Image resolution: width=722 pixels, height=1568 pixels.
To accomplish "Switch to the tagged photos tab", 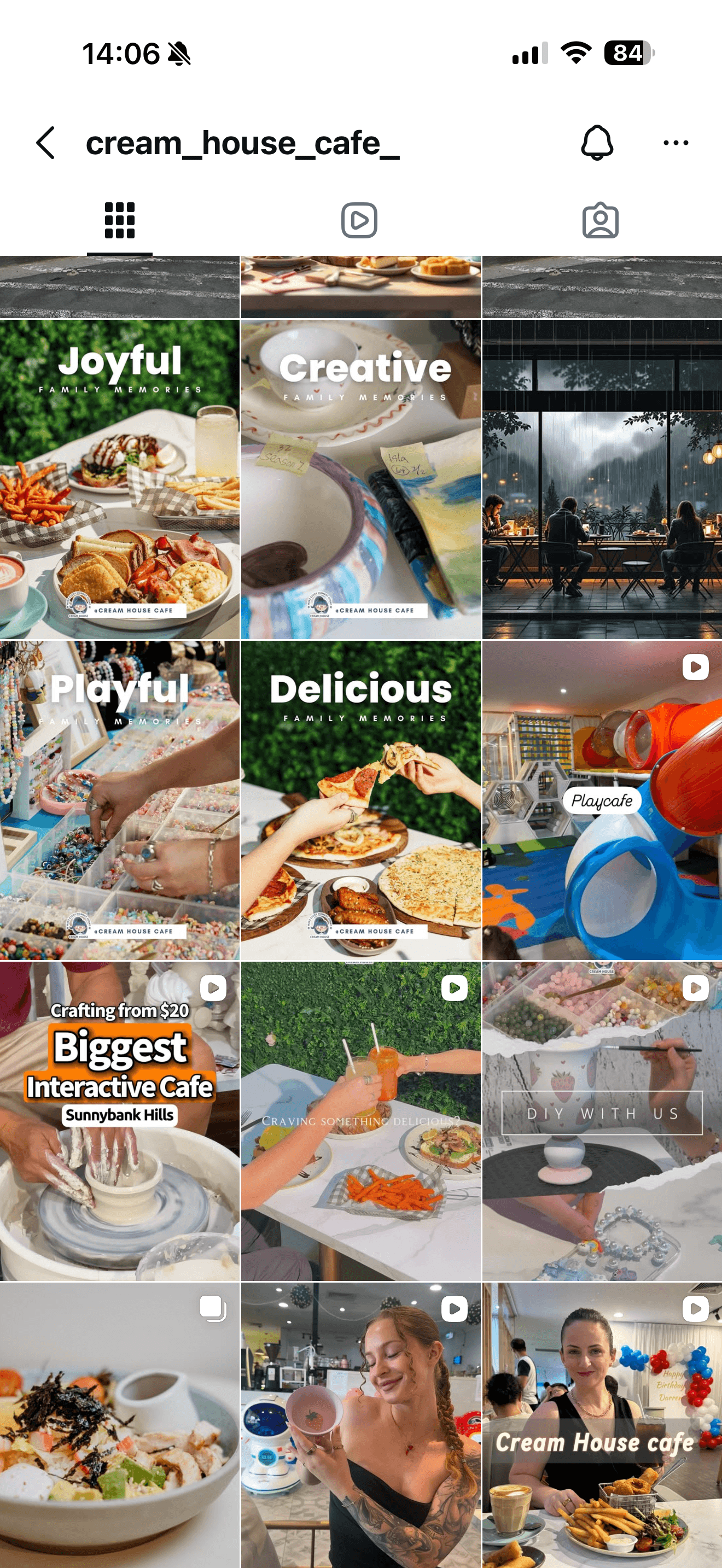I will tap(600, 220).
